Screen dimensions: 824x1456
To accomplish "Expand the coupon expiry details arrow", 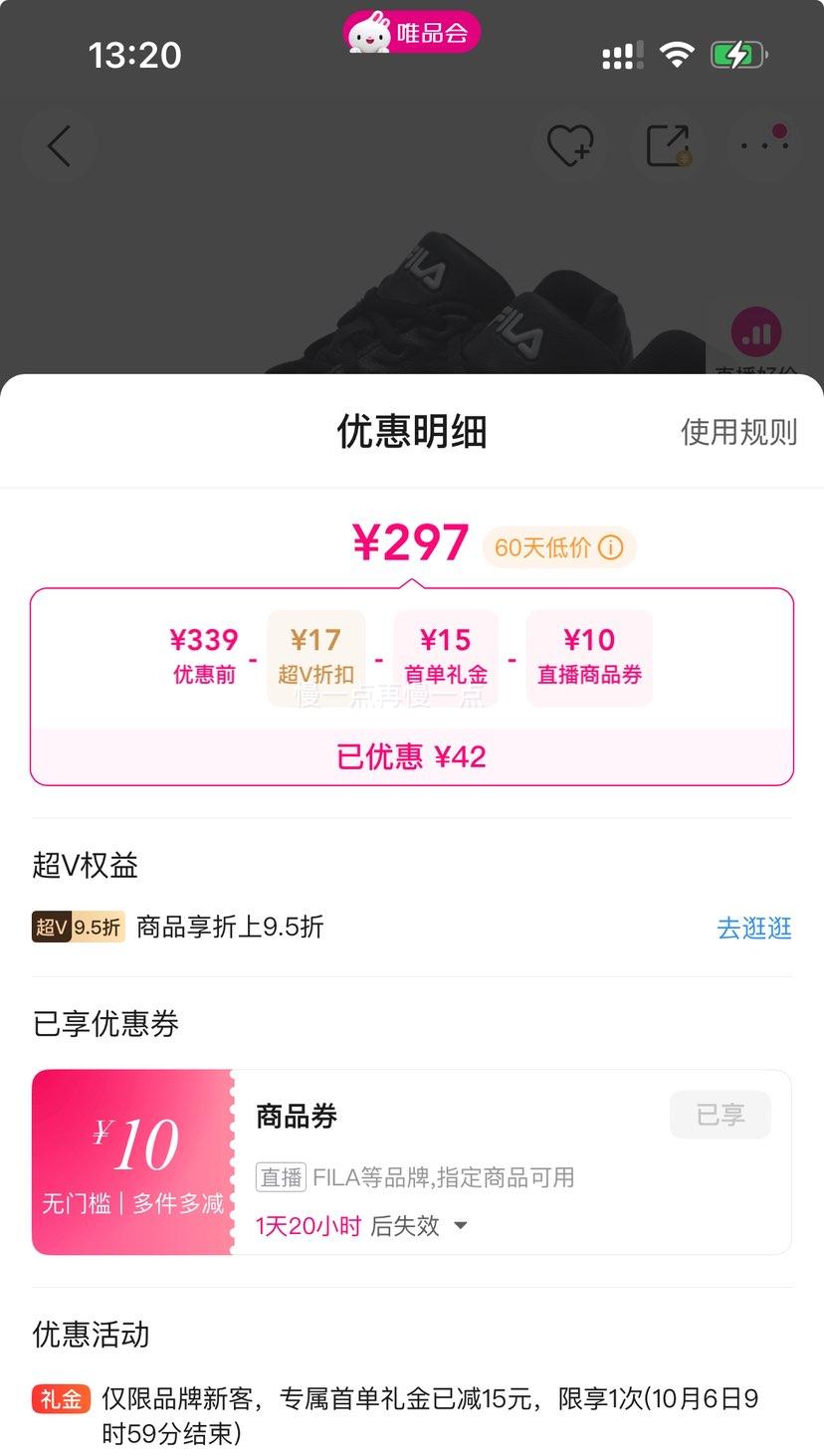I will click(x=461, y=1225).
